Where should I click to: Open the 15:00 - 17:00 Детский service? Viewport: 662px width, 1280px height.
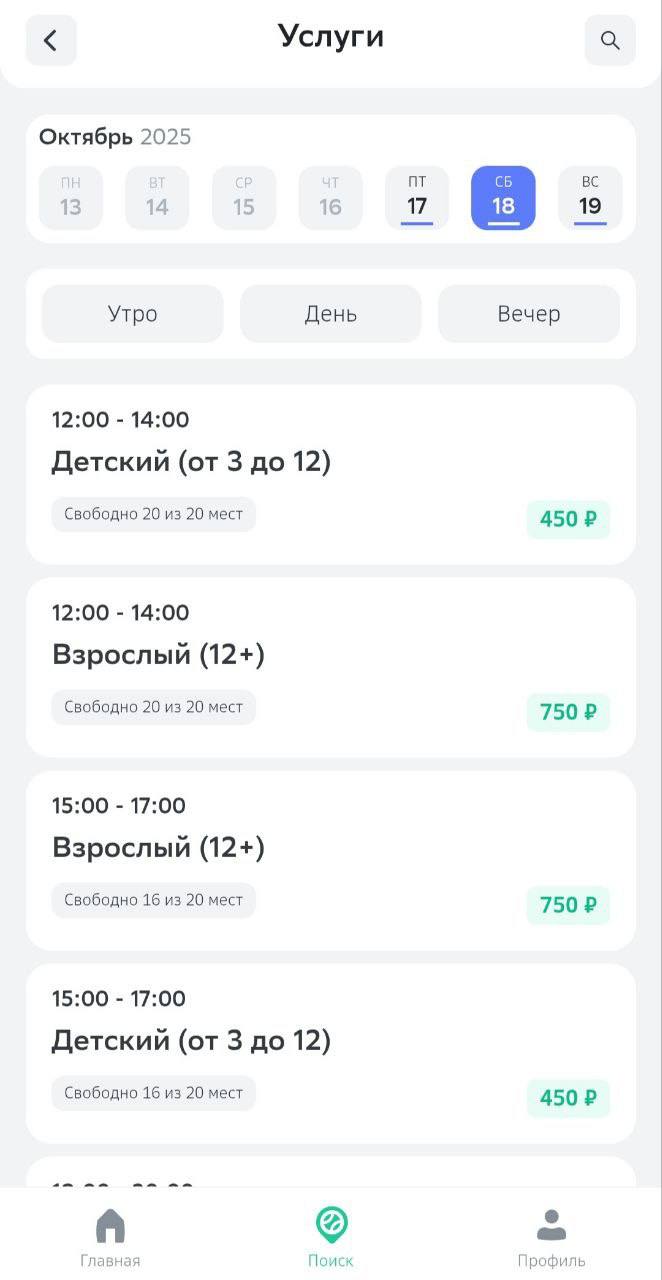pyautogui.click(x=330, y=1053)
